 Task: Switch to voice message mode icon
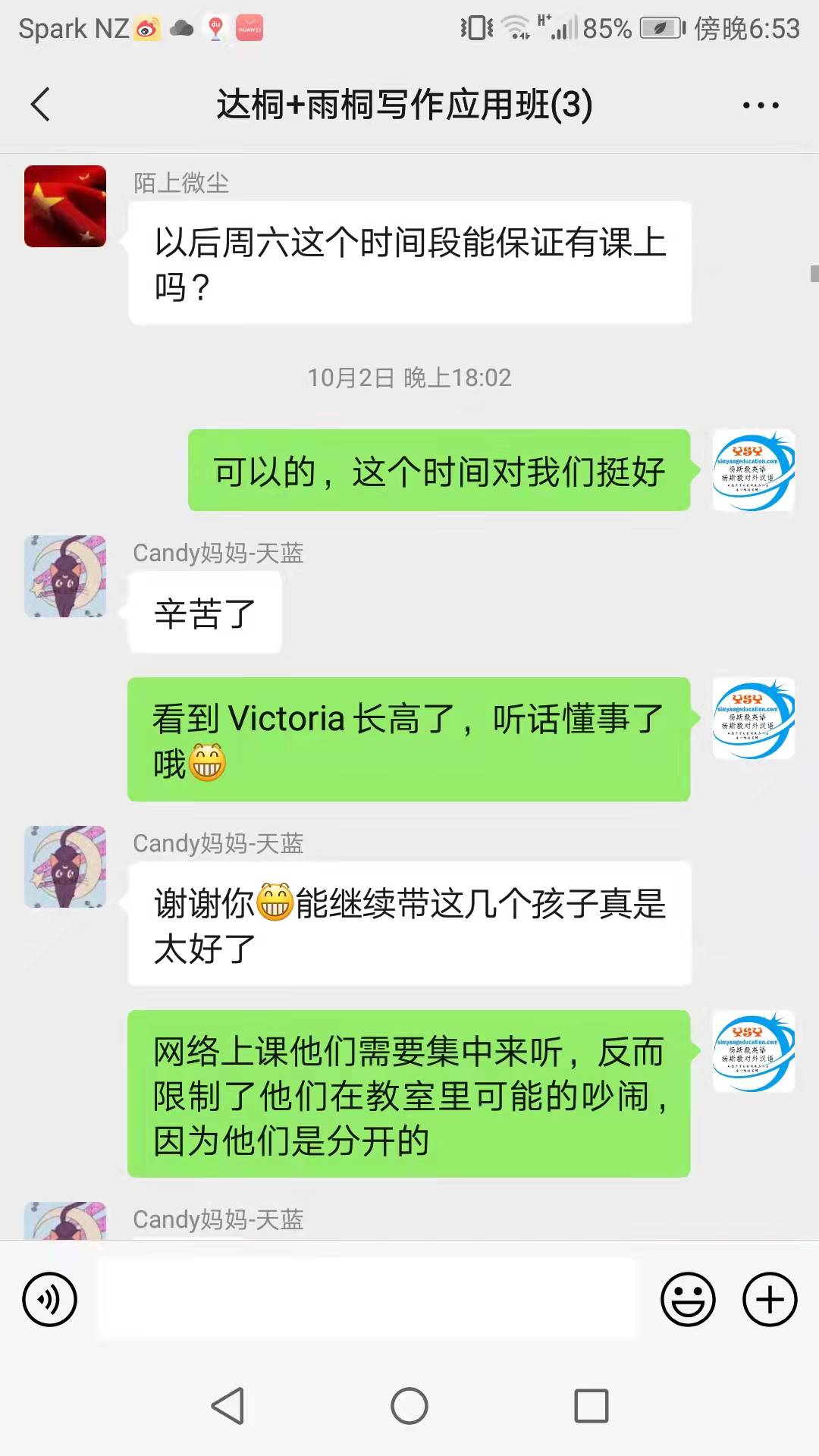tap(49, 1298)
